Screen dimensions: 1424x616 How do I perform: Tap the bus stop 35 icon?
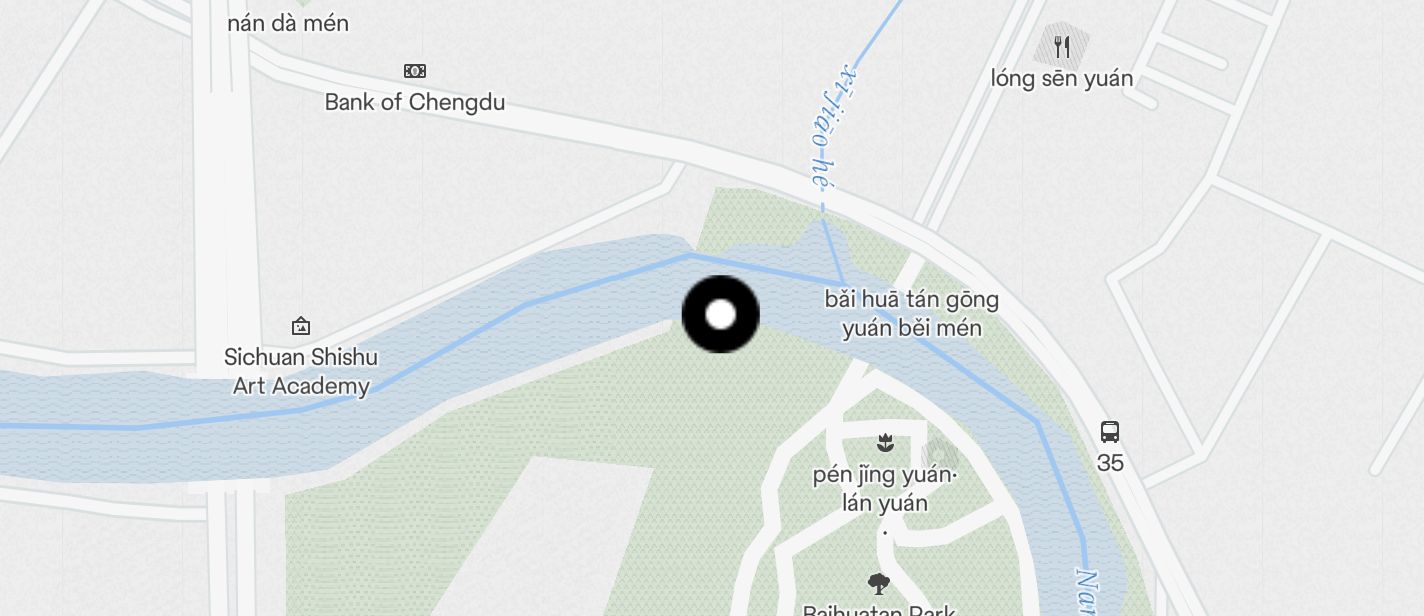(x=1110, y=432)
